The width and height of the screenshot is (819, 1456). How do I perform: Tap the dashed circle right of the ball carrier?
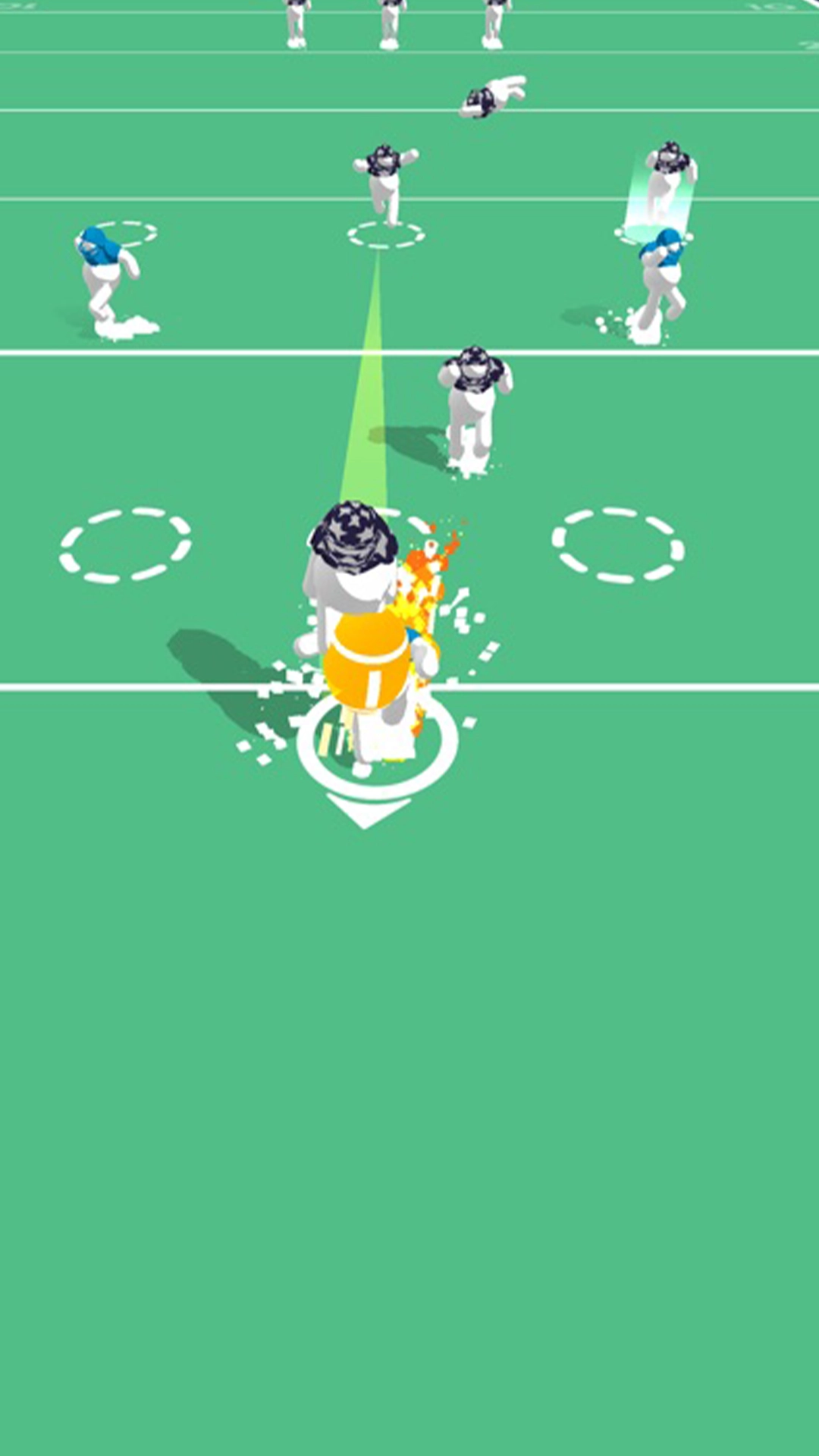coord(617,546)
